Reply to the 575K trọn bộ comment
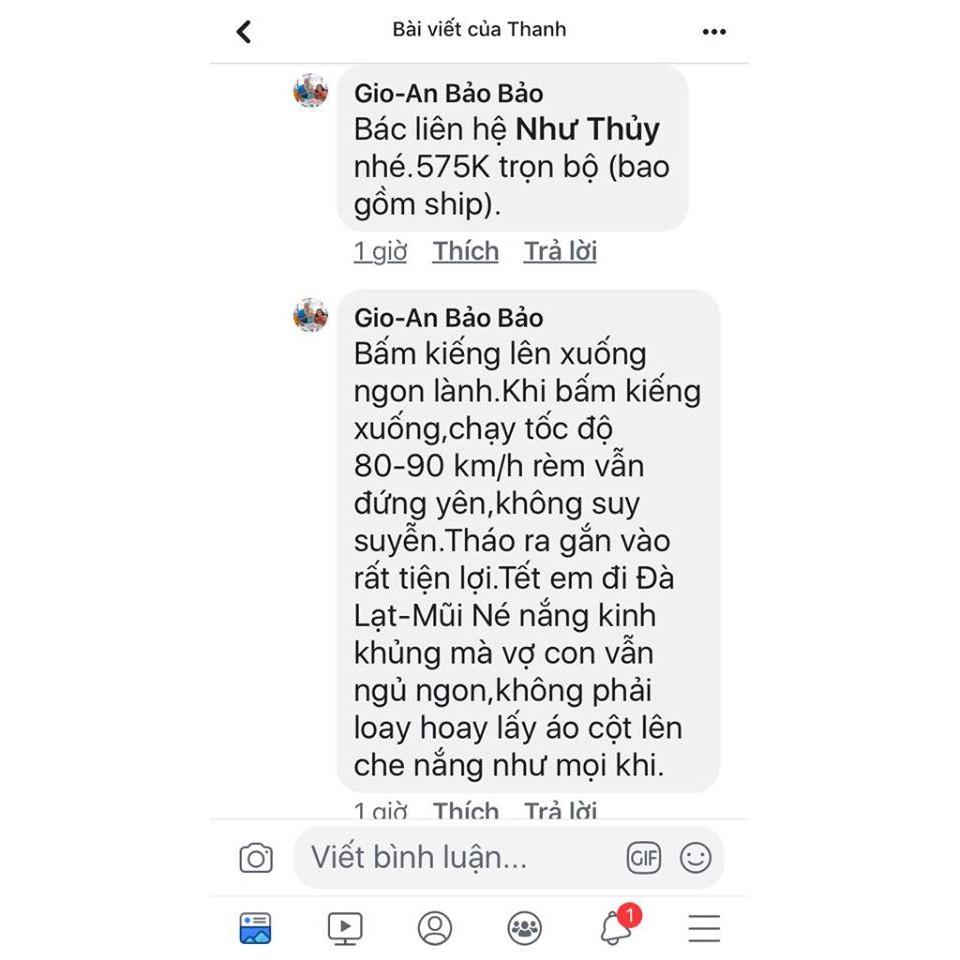Image resolution: width=960 pixels, height=960 pixels. tap(560, 251)
